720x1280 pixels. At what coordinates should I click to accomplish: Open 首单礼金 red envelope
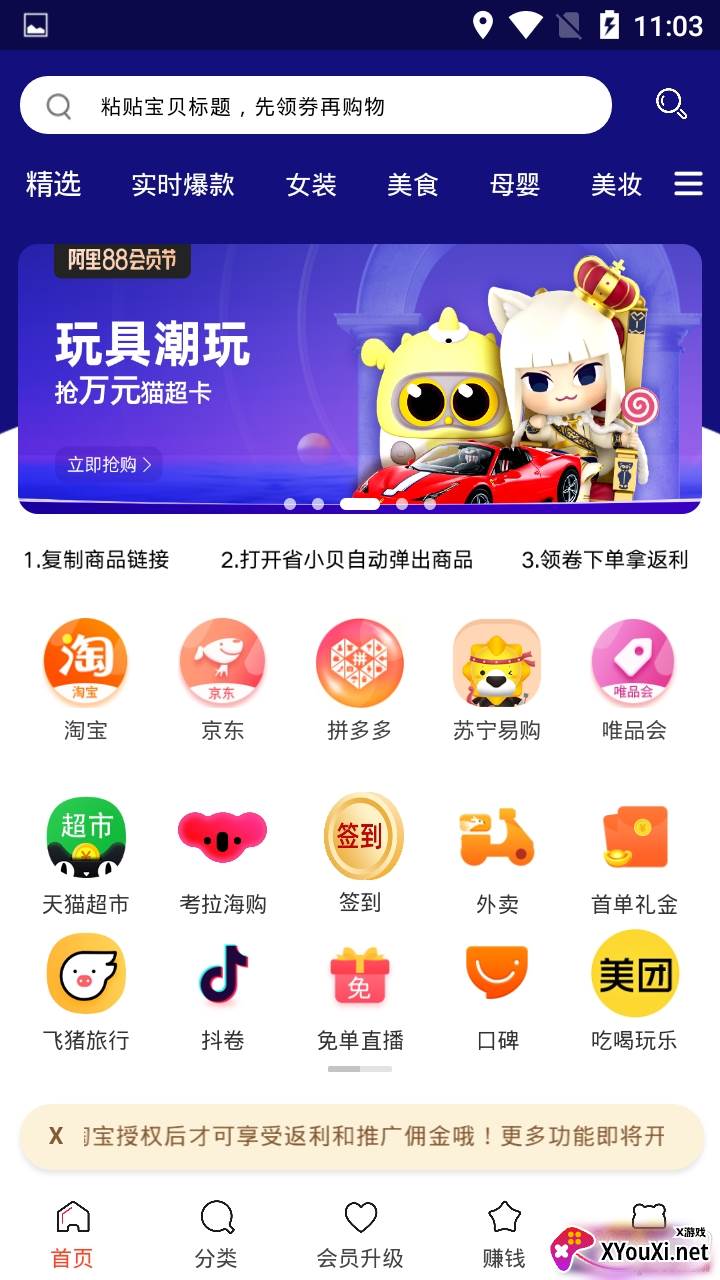click(x=635, y=837)
